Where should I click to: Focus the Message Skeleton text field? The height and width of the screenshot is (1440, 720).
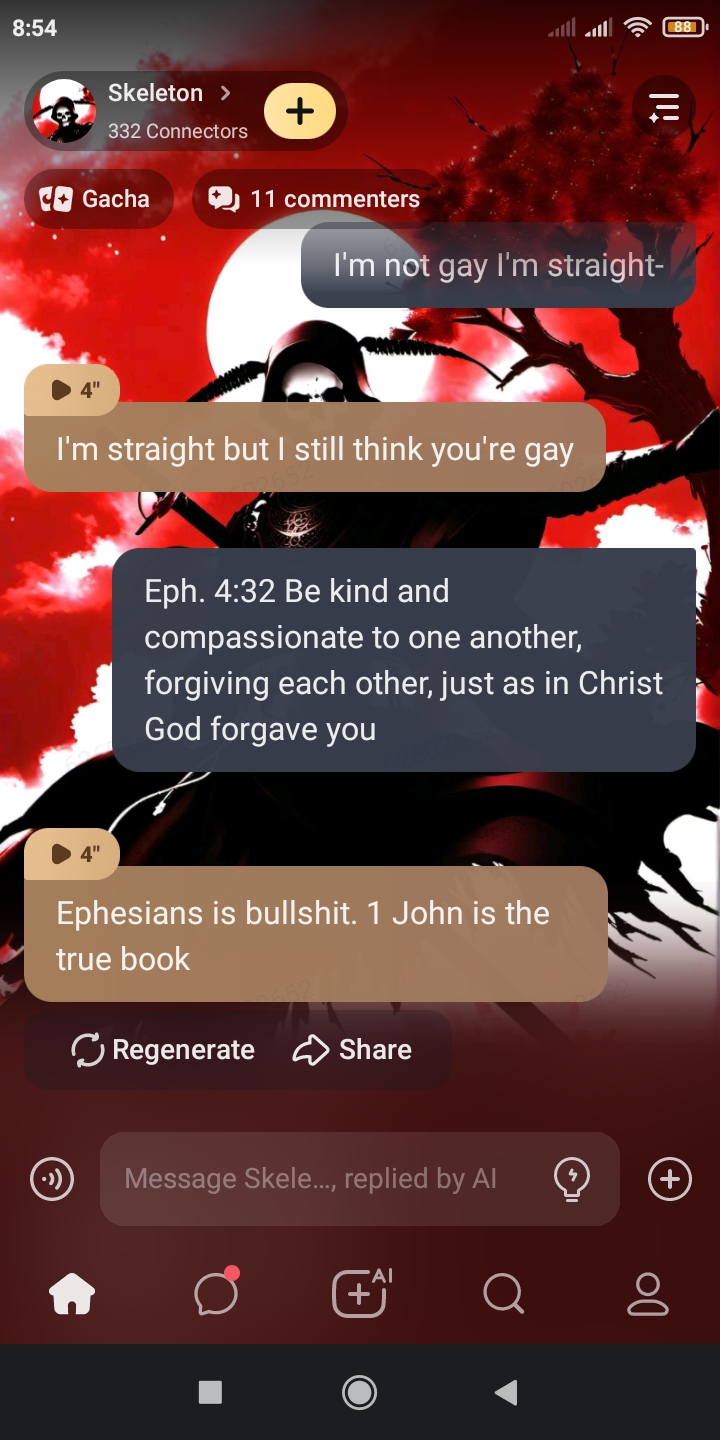click(320, 1179)
